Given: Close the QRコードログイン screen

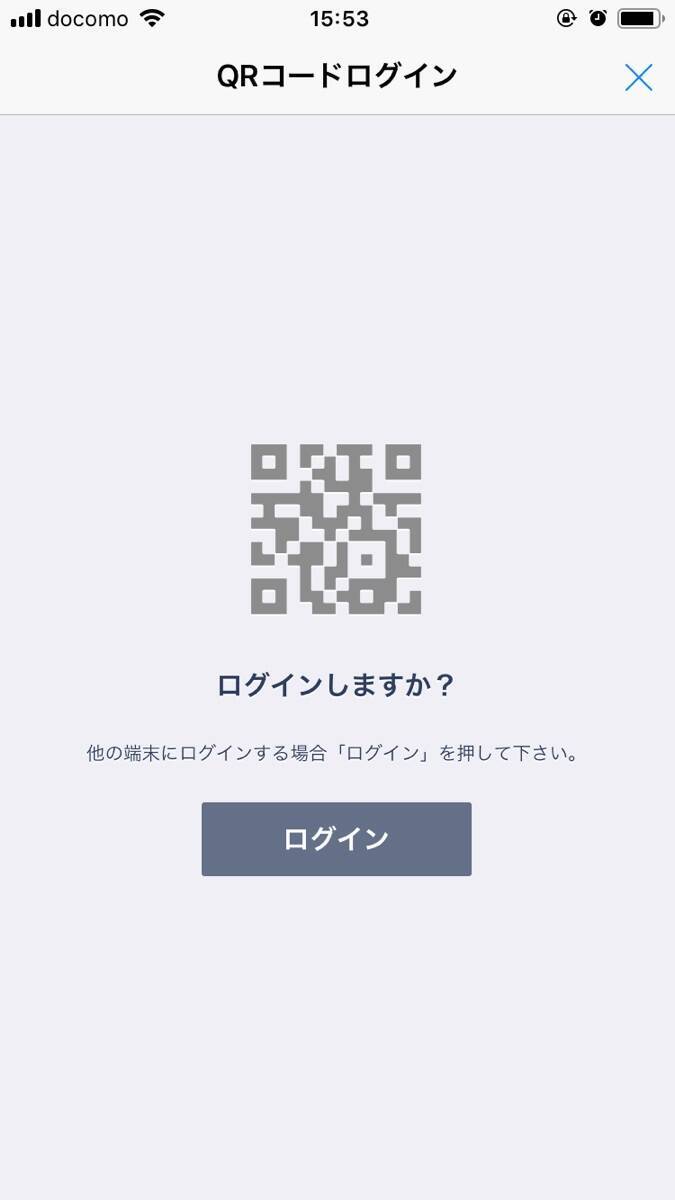Looking at the screenshot, I should (638, 77).
